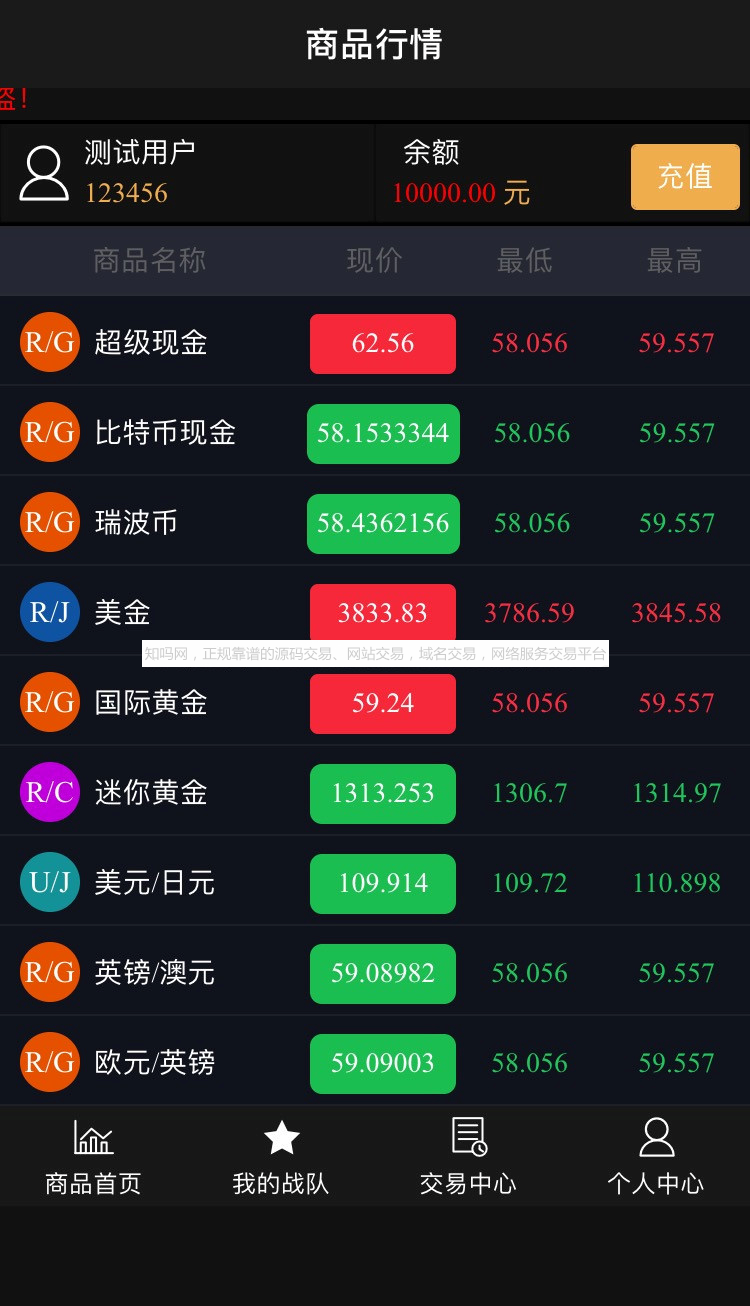Screen dimensions: 750x1306
Task: Open the 比特币现金 commodity row
Action: pyautogui.click(x=375, y=432)
